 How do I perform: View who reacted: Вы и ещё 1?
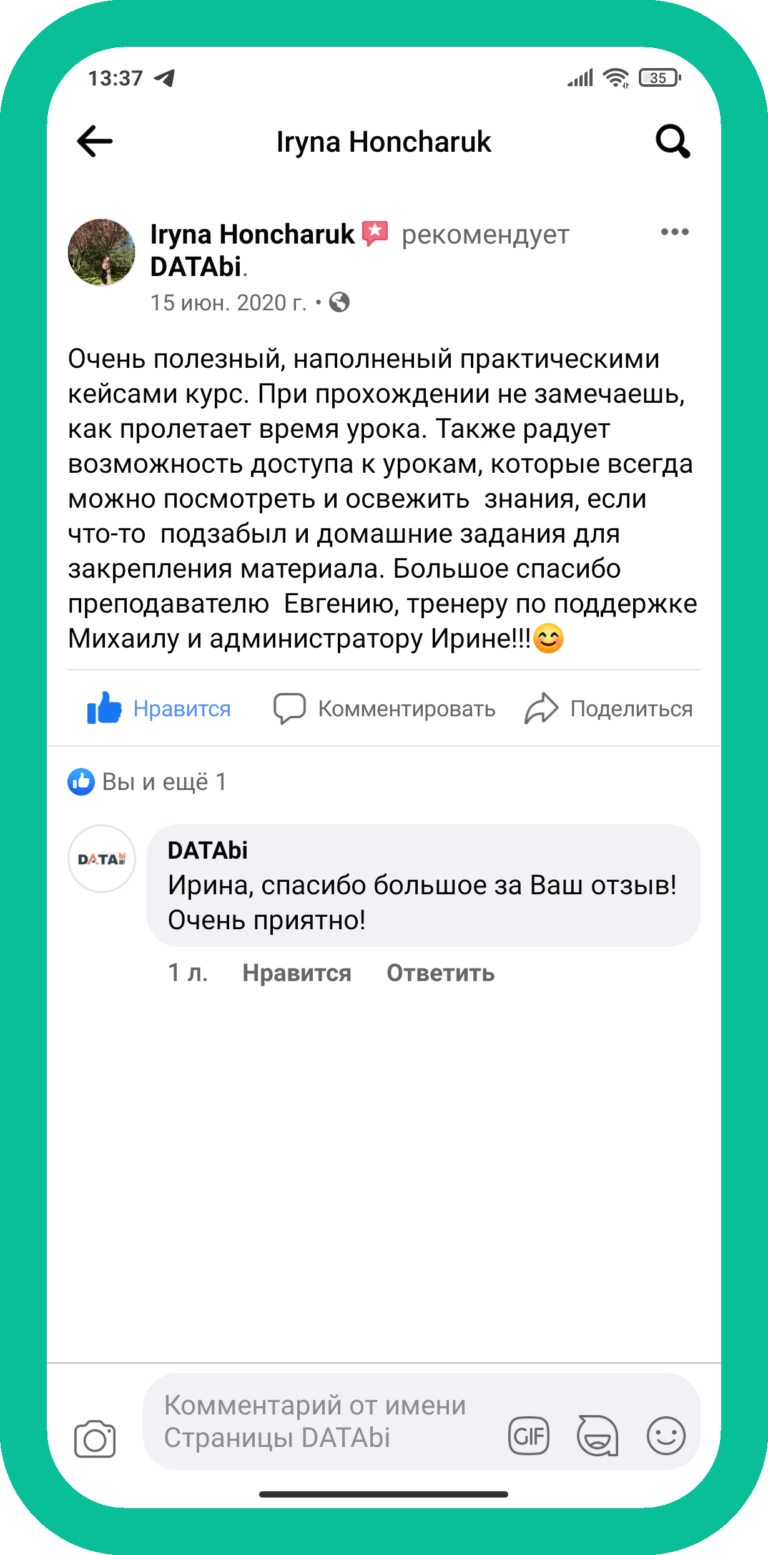tap(148, 782)
